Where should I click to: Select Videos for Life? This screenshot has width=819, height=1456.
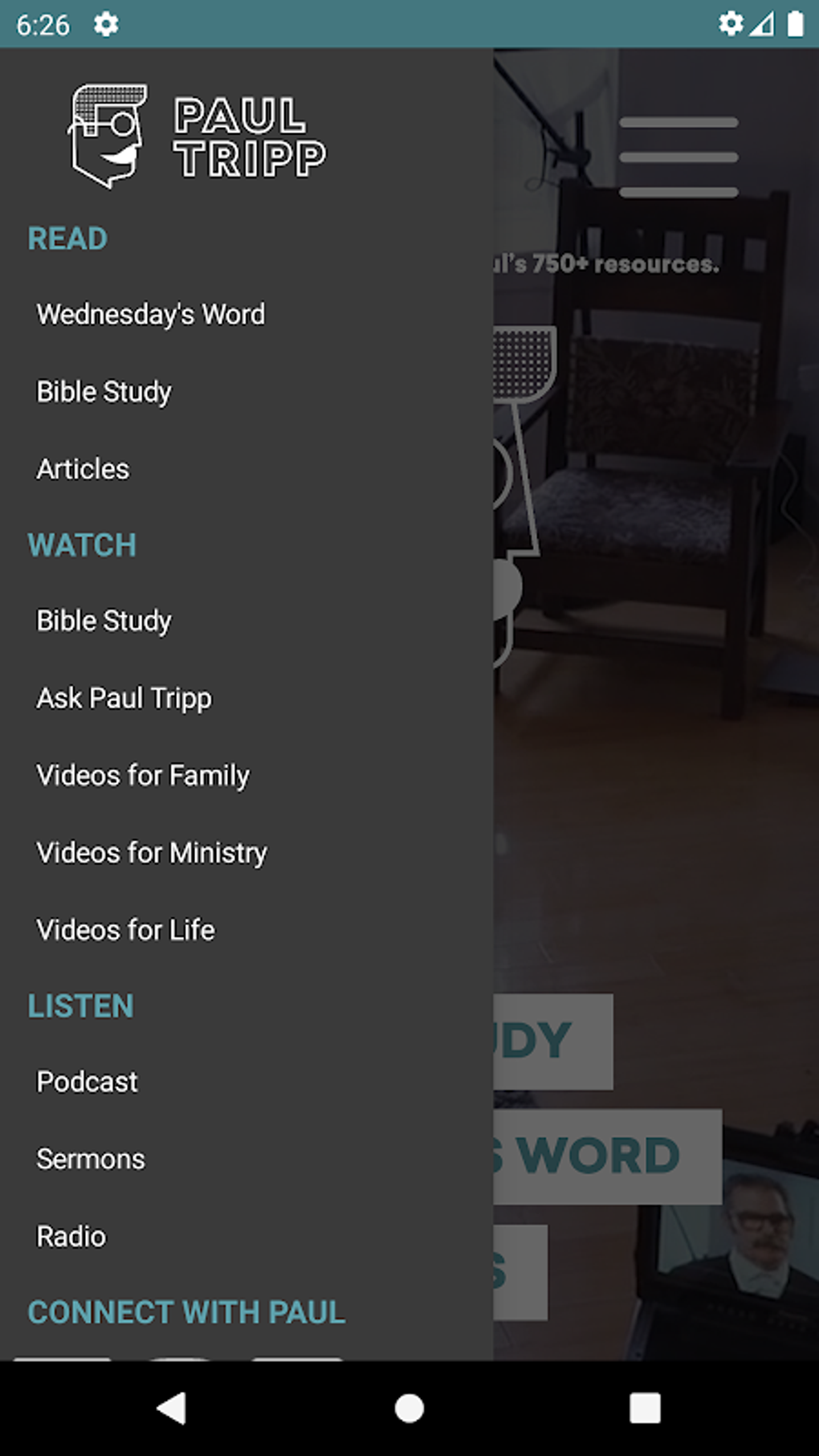tap(126, 930)
